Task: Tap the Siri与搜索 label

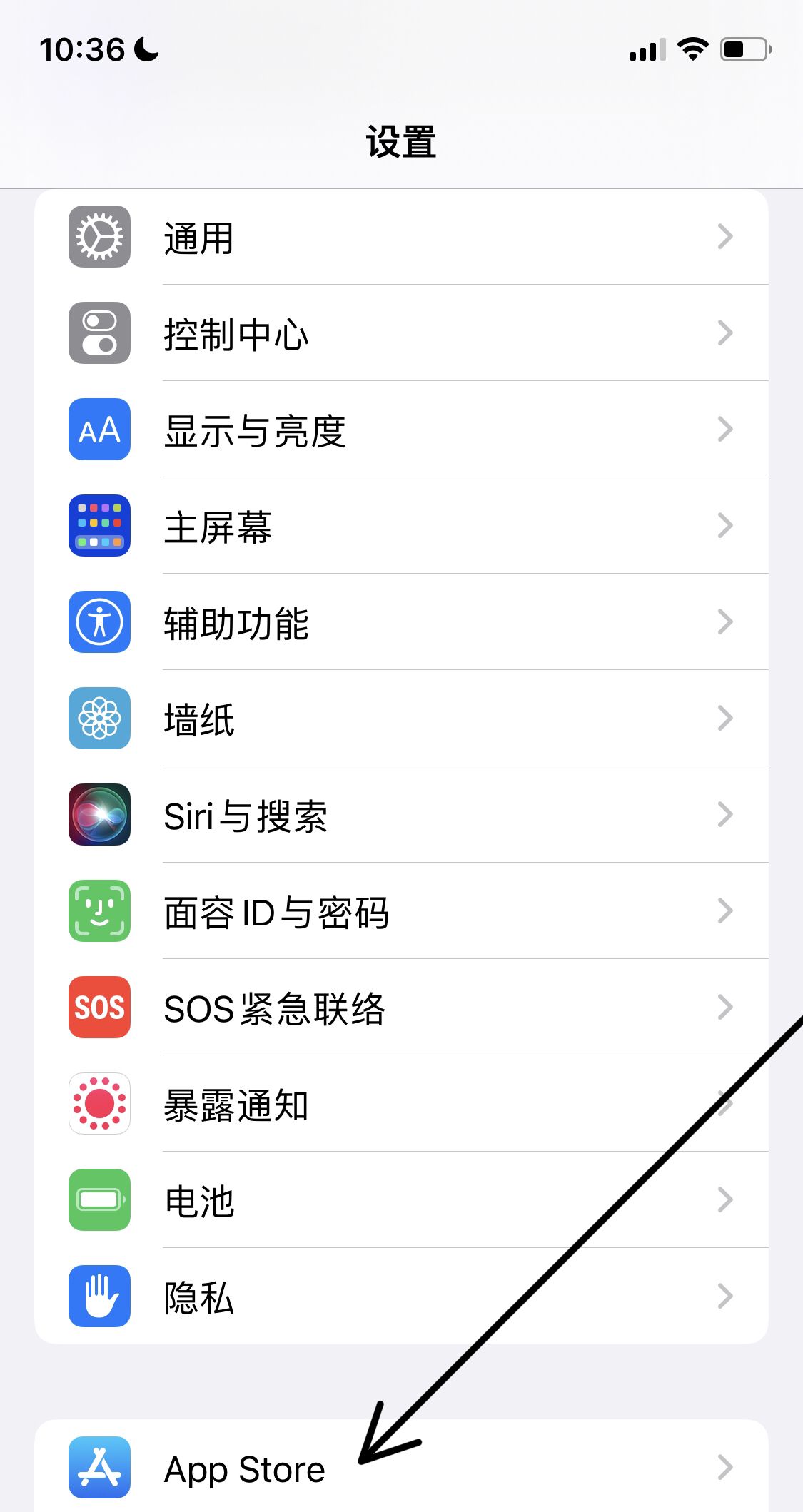Action: coord(246,815)
